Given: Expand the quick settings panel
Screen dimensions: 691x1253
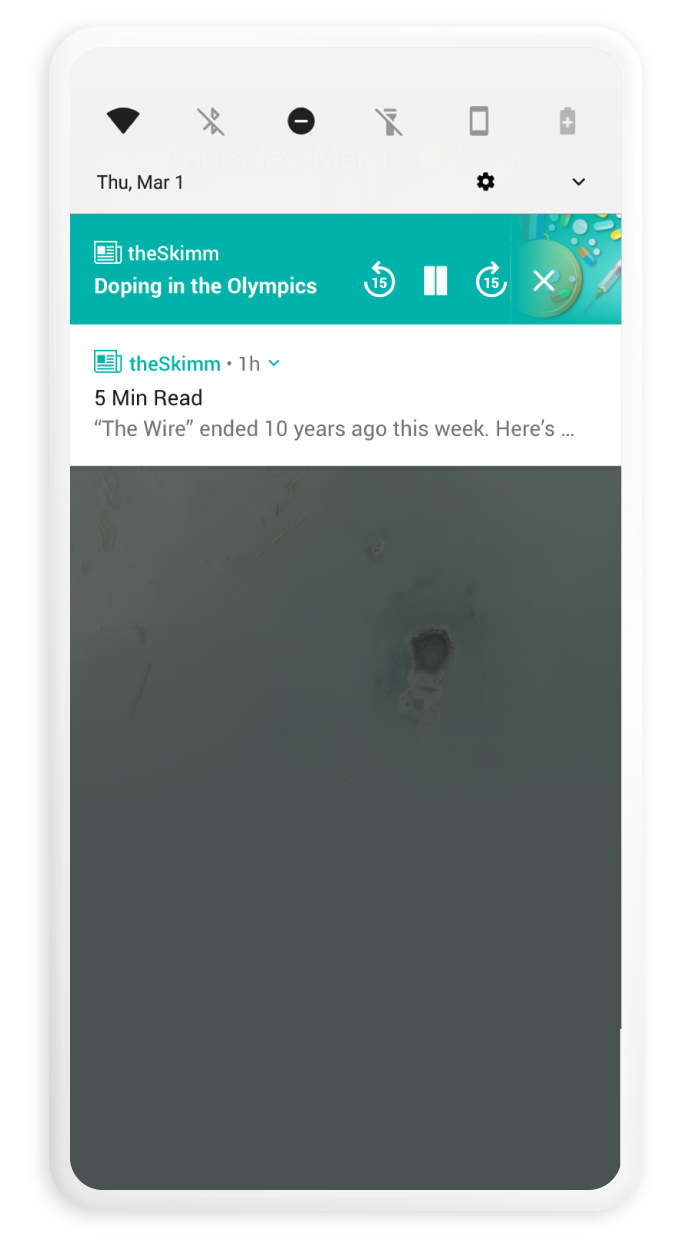Looking at the screenshot, I should pos(578,182).
